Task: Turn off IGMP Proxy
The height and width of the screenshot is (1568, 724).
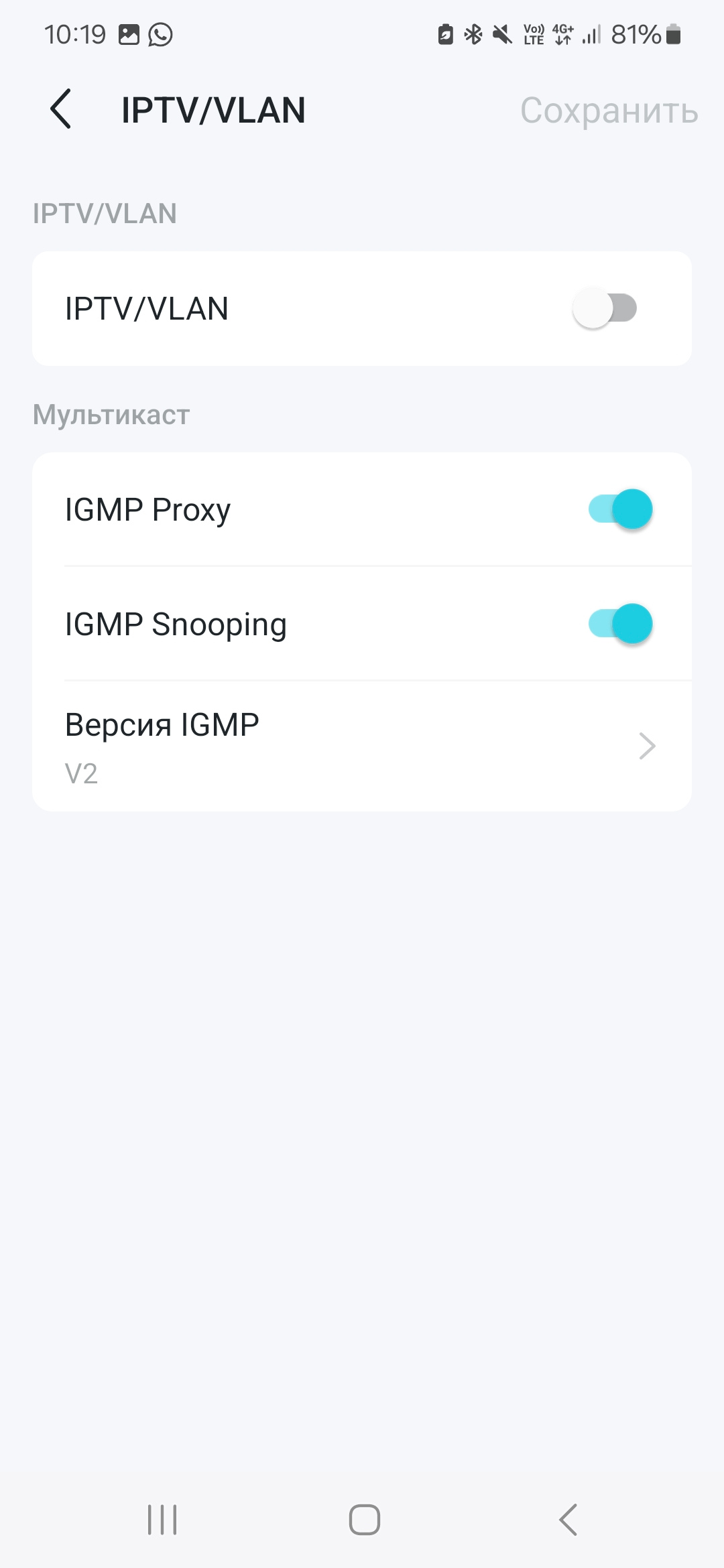Action: coord(620,510)
